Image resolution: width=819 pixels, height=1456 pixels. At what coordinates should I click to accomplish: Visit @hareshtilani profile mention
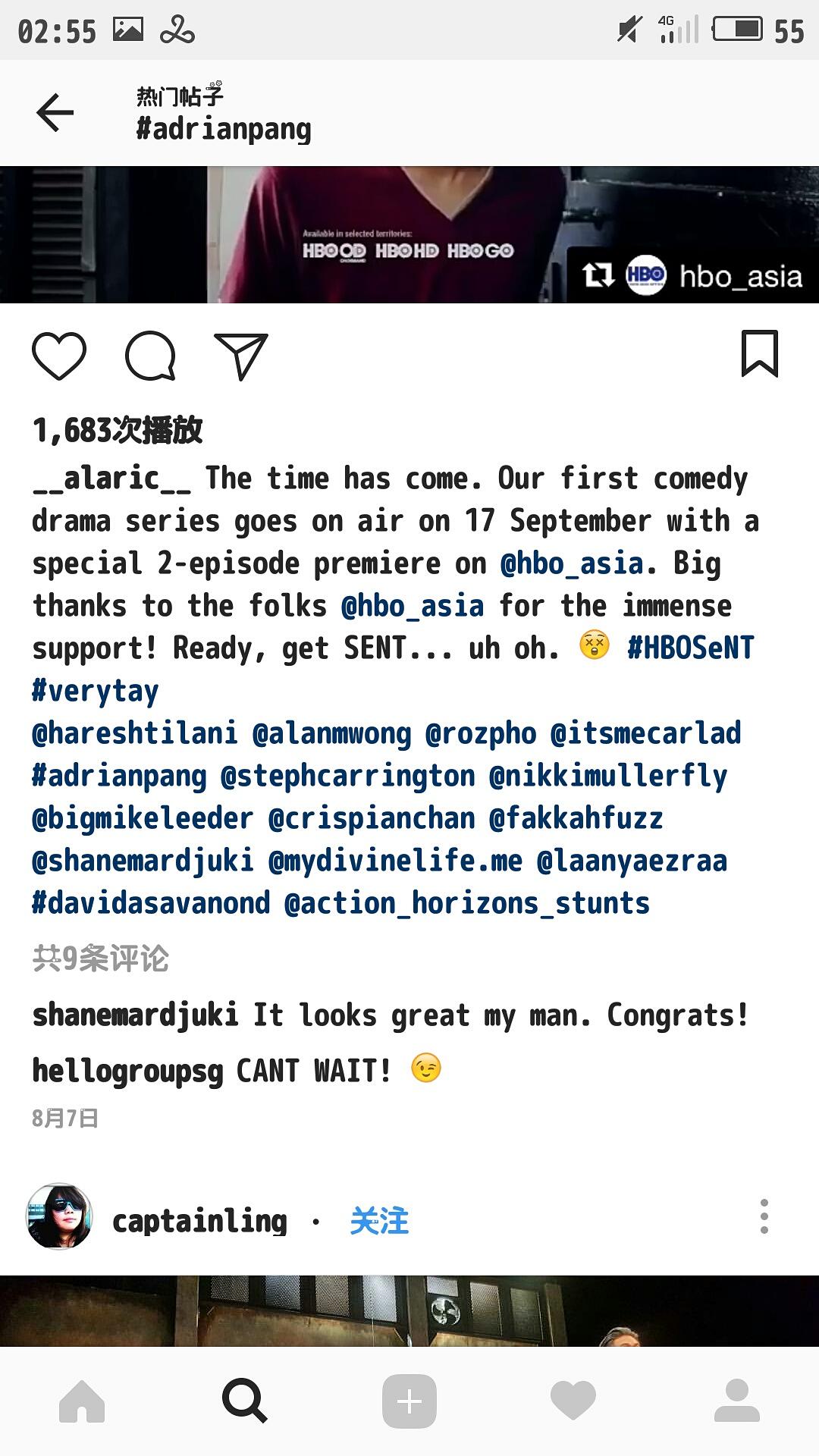tap(135, 733)
